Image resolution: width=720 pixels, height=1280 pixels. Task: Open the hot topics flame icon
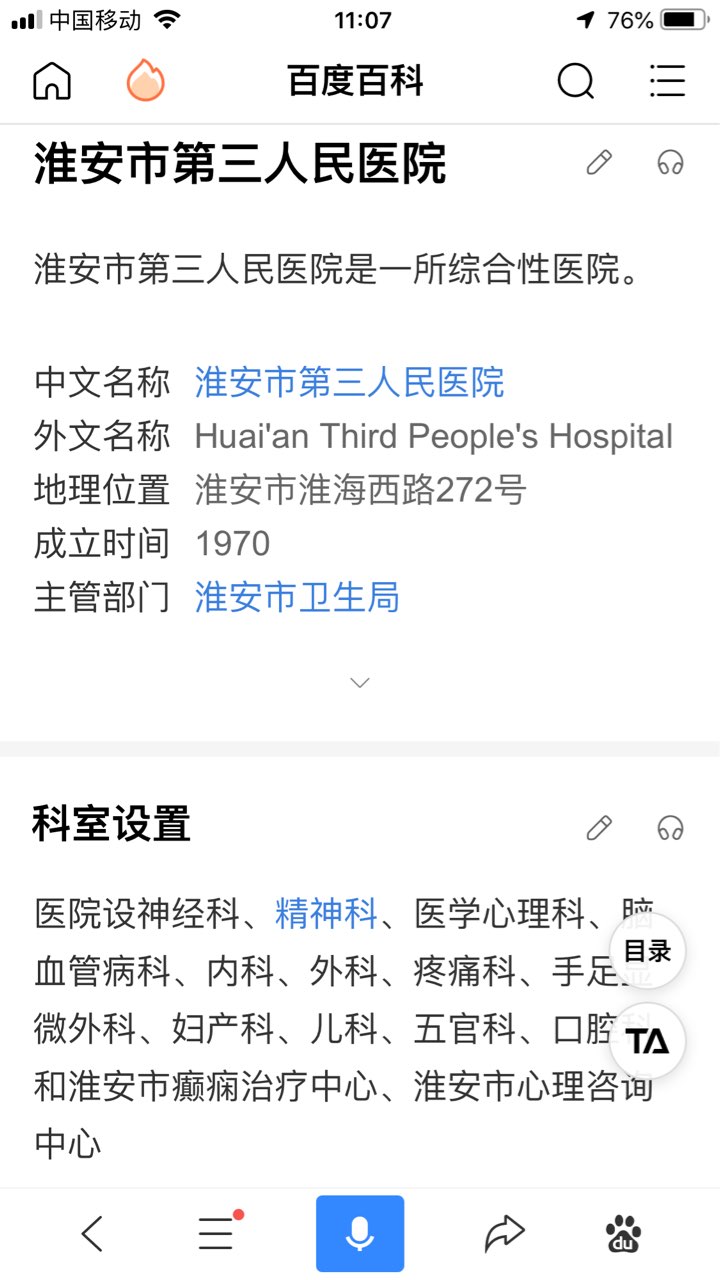[145, 81]
